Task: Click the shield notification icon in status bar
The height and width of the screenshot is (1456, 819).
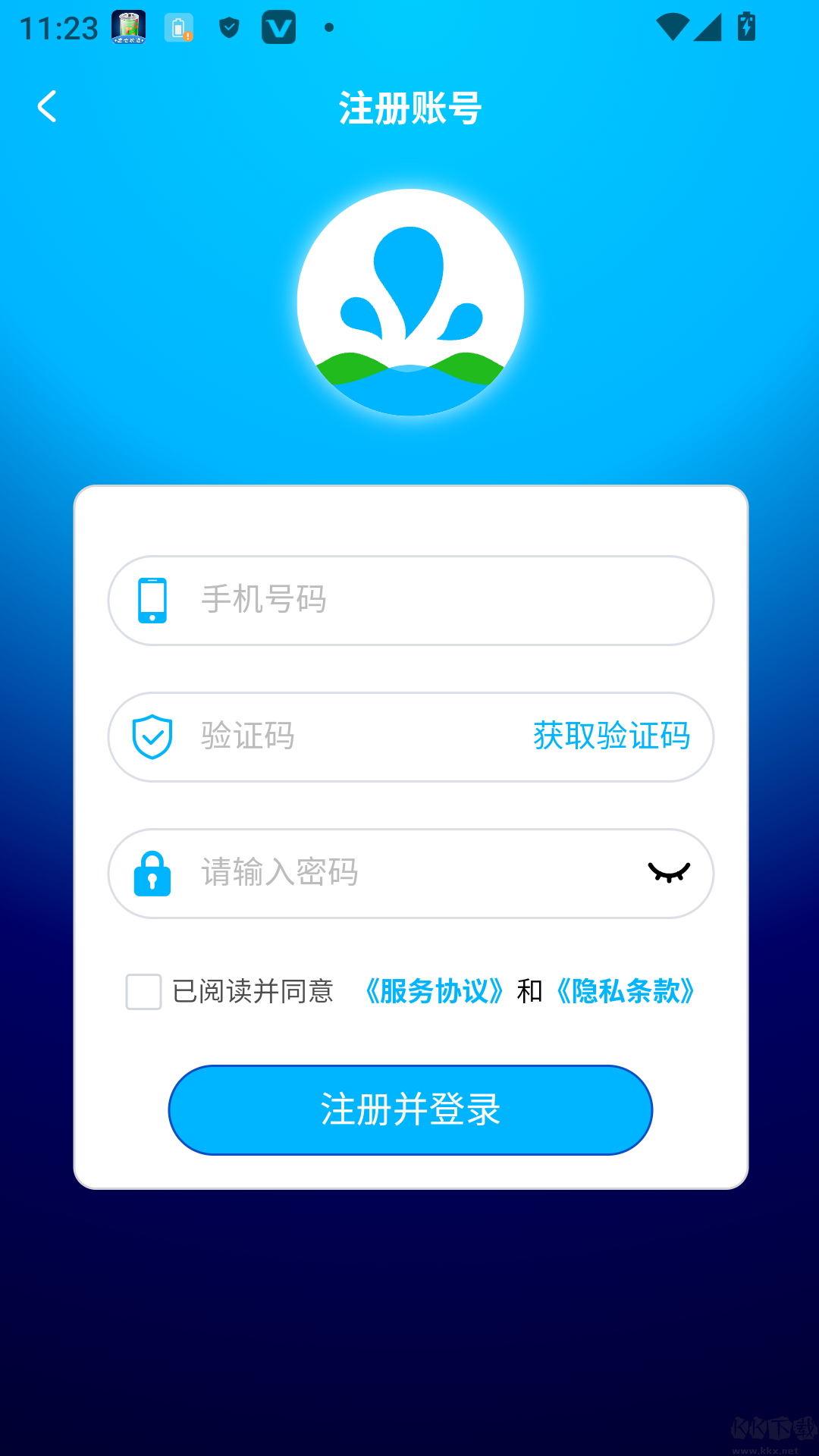Action: click(230, 27)
